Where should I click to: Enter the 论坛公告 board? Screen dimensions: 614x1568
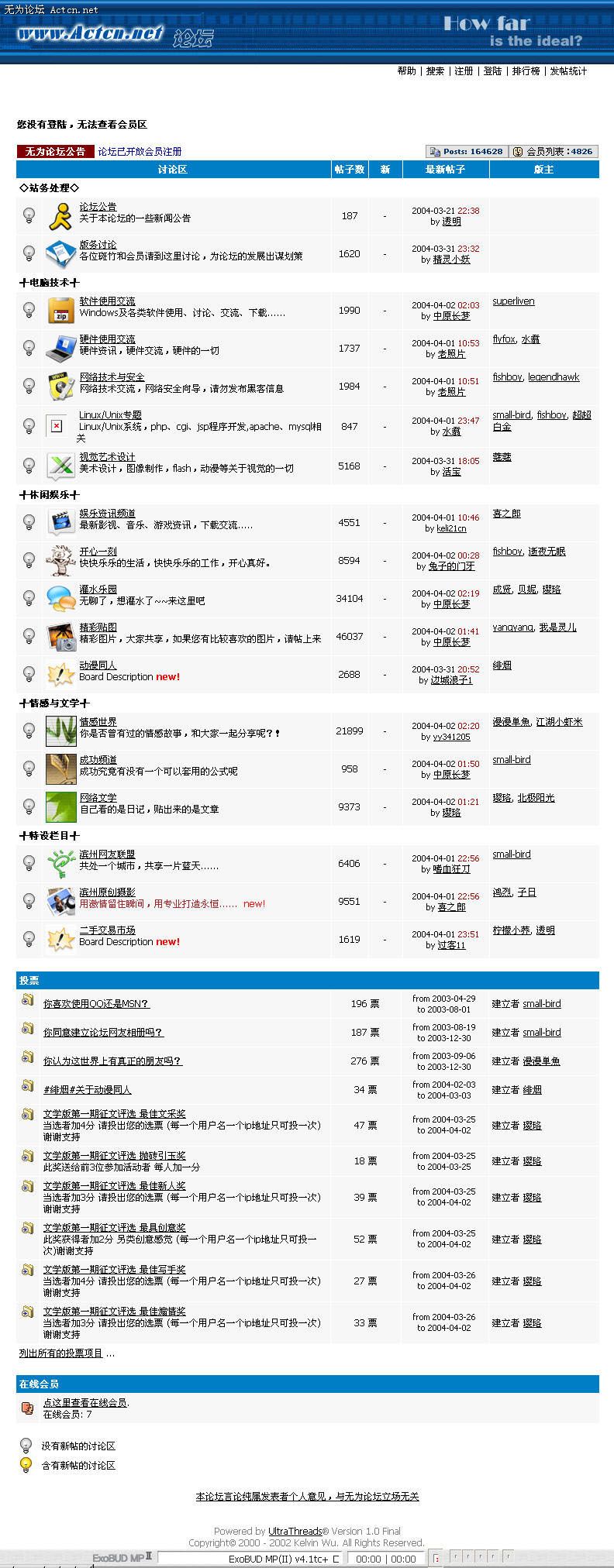pos(98,207)
